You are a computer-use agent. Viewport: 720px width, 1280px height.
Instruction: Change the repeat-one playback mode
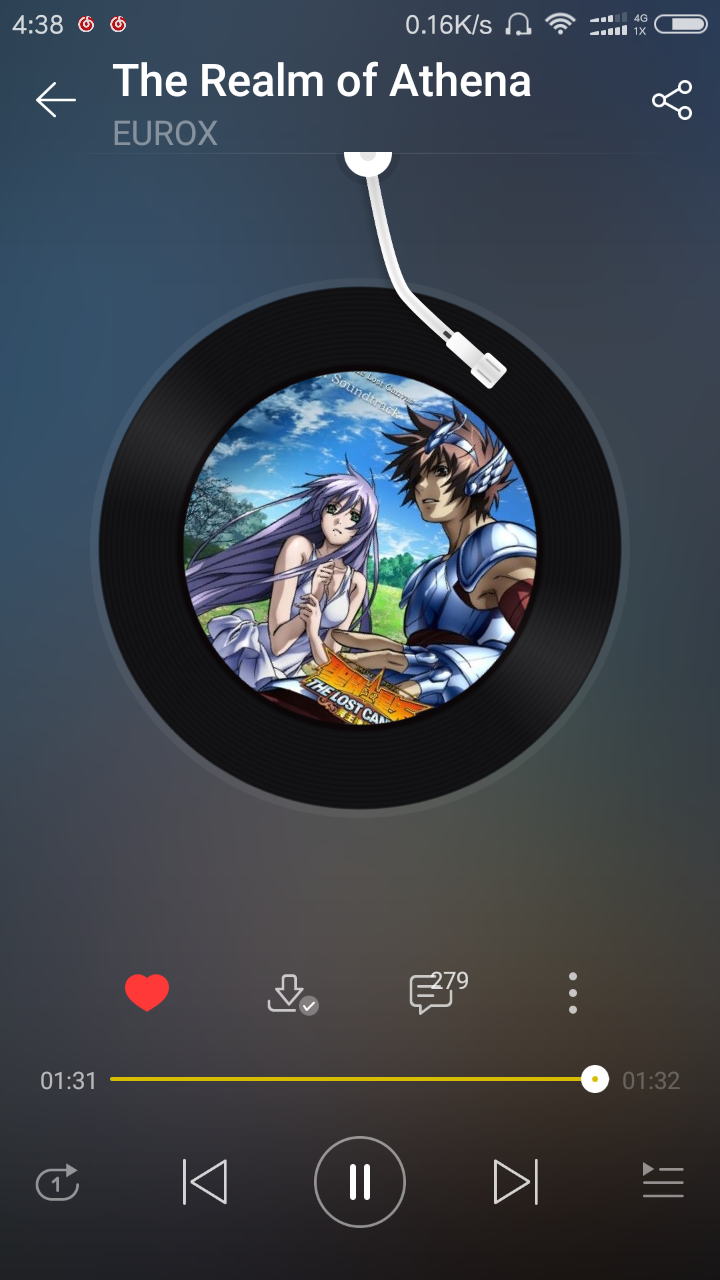(x=57, y=1183)
